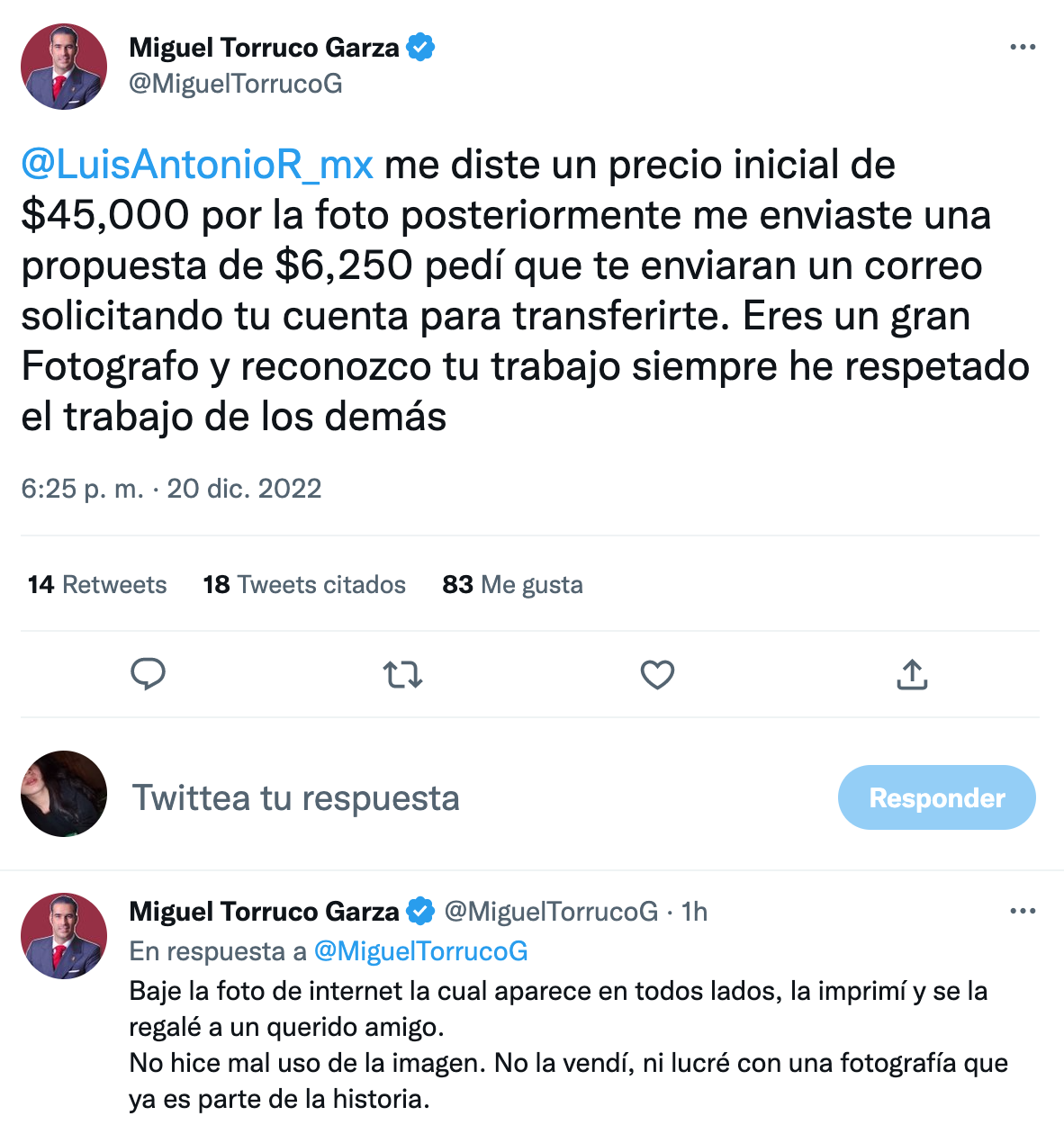
Task: Open the @LuisAntonioR_mx mention link
Action: tap(197, 165)
